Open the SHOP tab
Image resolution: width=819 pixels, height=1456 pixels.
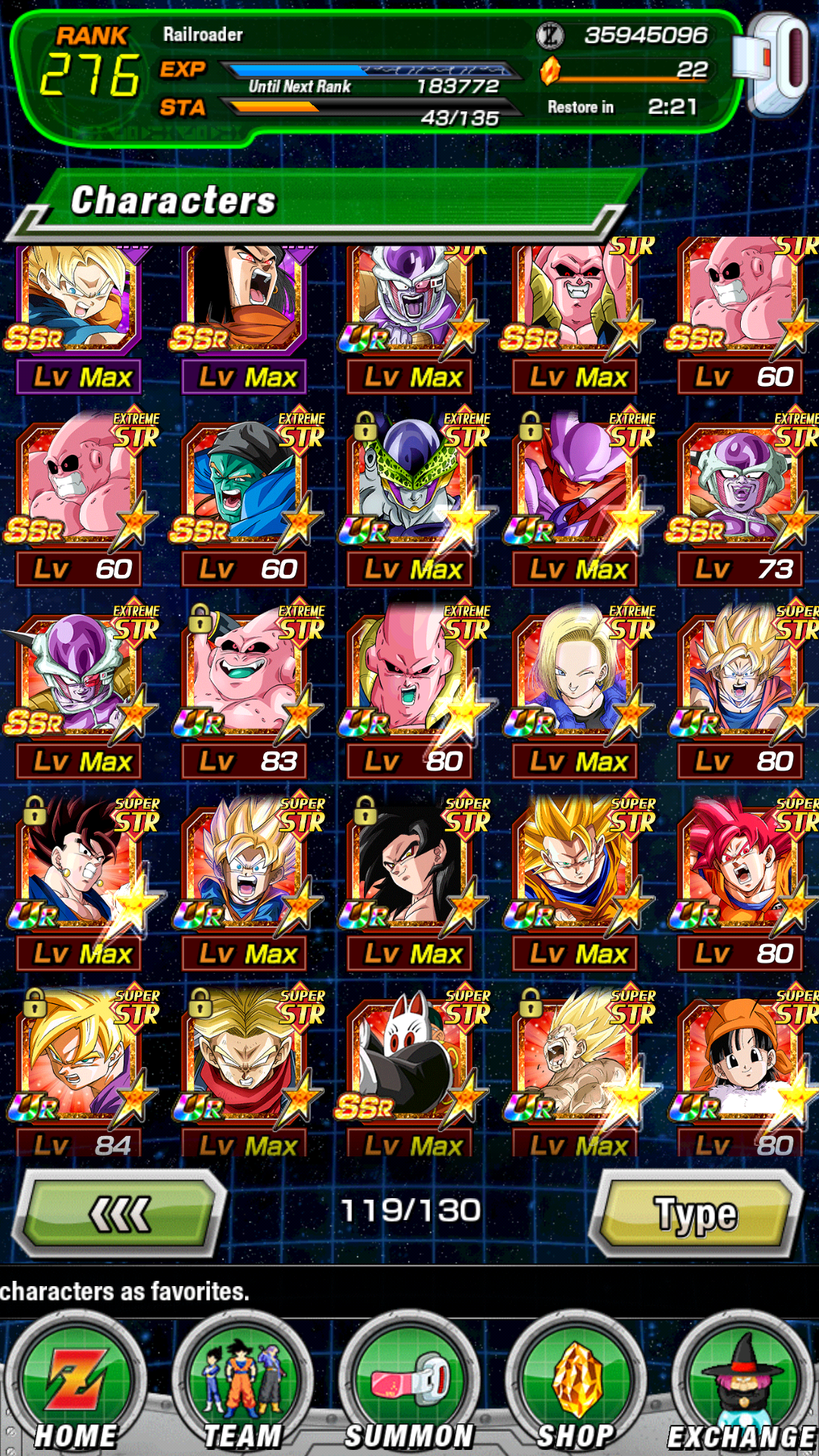click(576, 1388)
